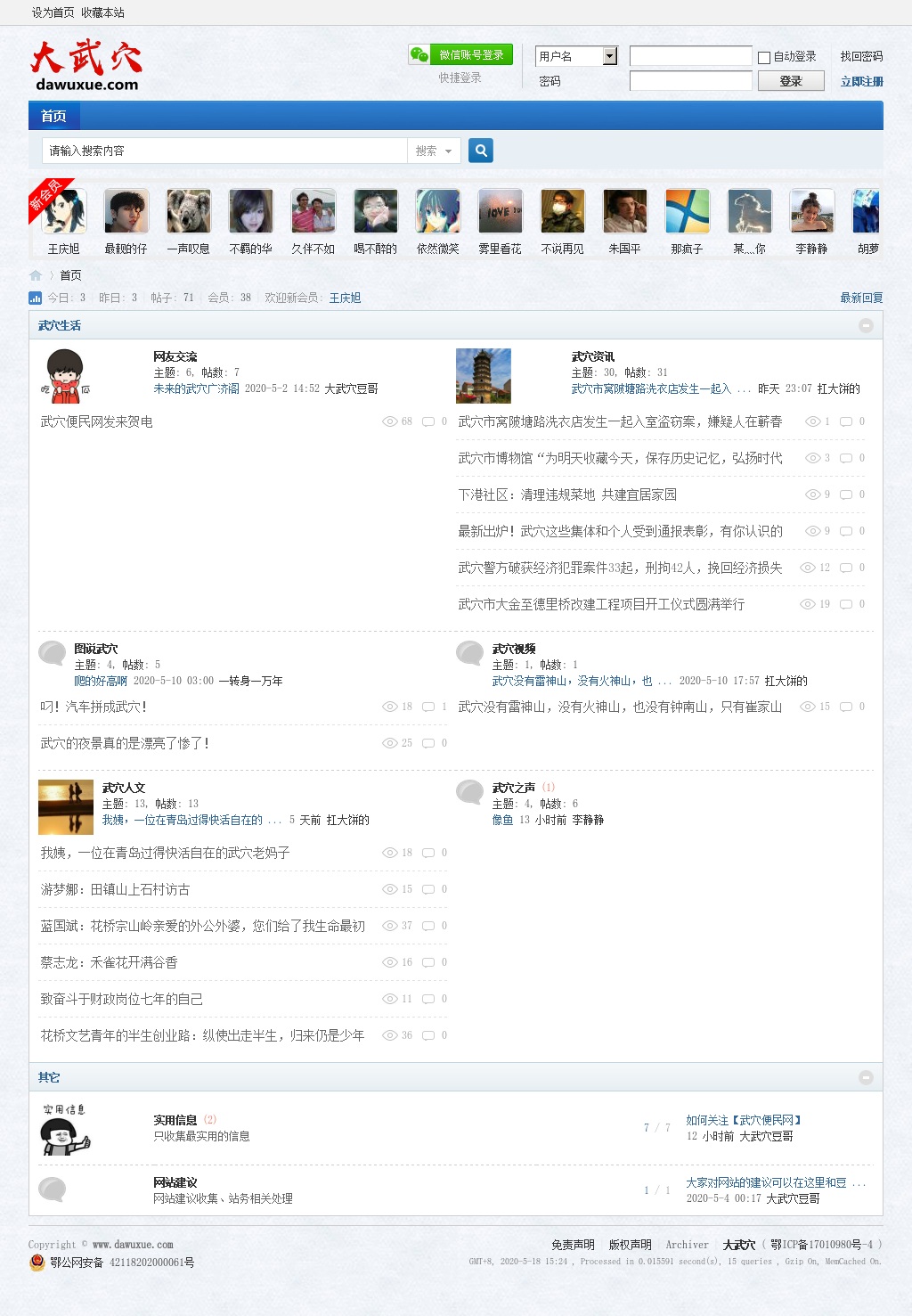The height and width of the screenshot is (1316, 912).
Task: Open the 最新回复 link
Action: click(x=861, y=298)
